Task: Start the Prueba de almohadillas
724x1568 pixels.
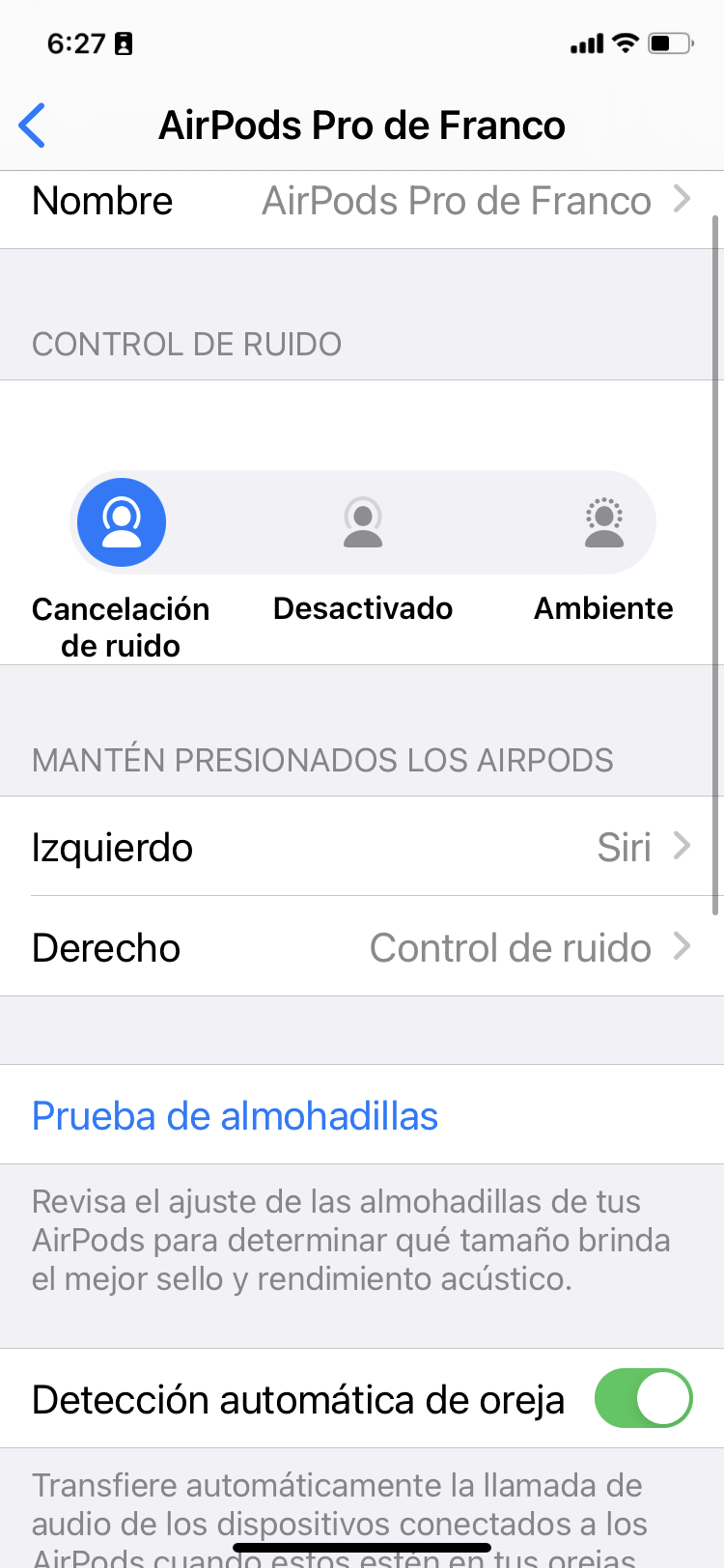Action: [236, 1116]
